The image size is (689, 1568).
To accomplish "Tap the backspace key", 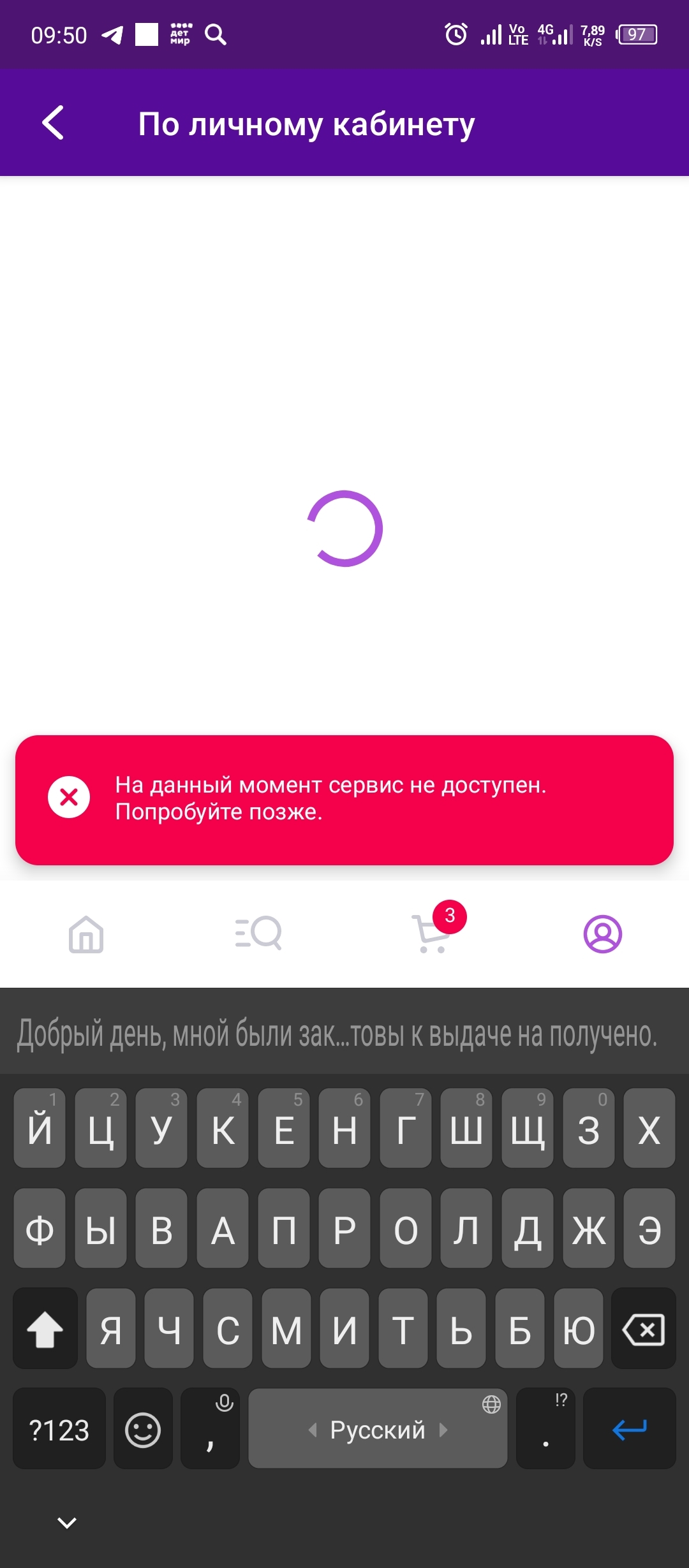I will click(643, 1330).
